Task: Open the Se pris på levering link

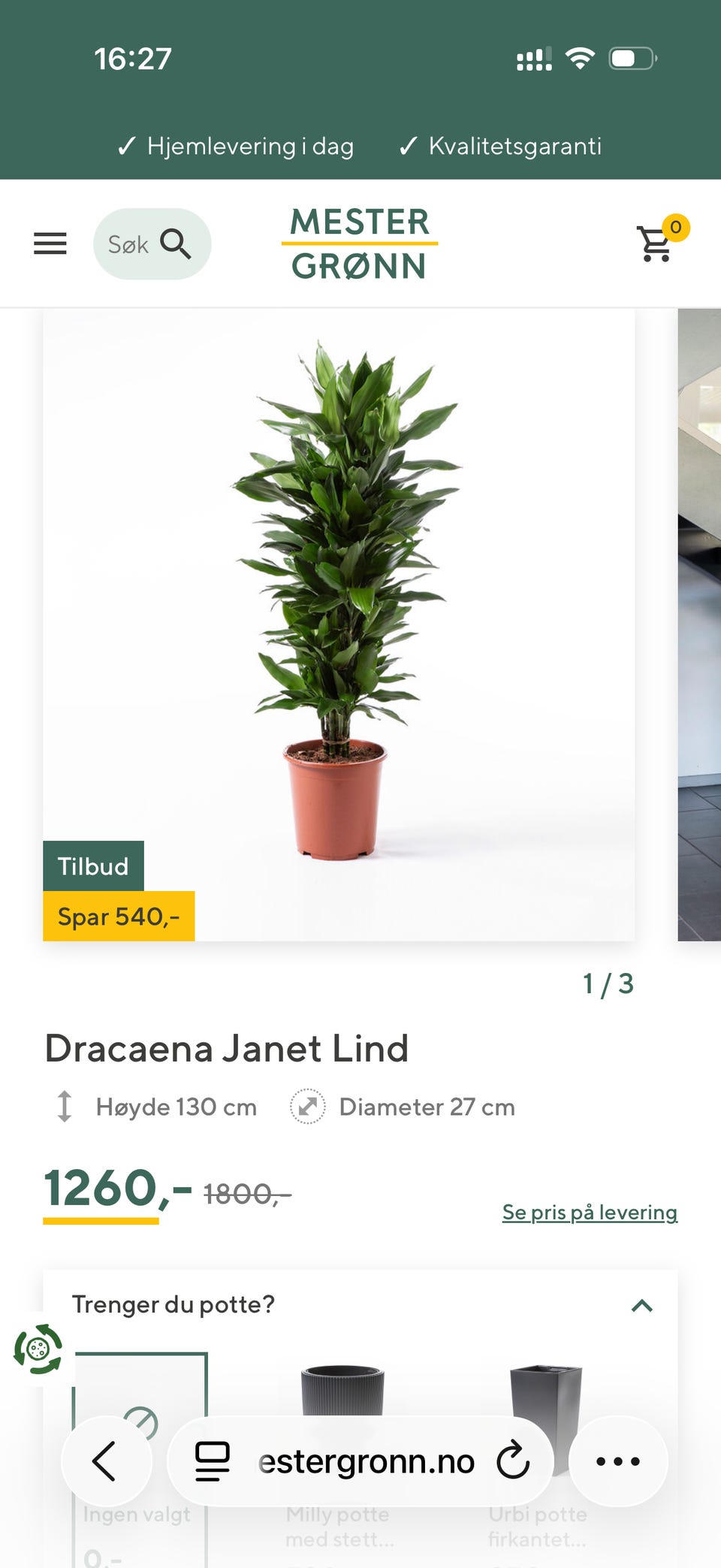Action: (590, 1212)
